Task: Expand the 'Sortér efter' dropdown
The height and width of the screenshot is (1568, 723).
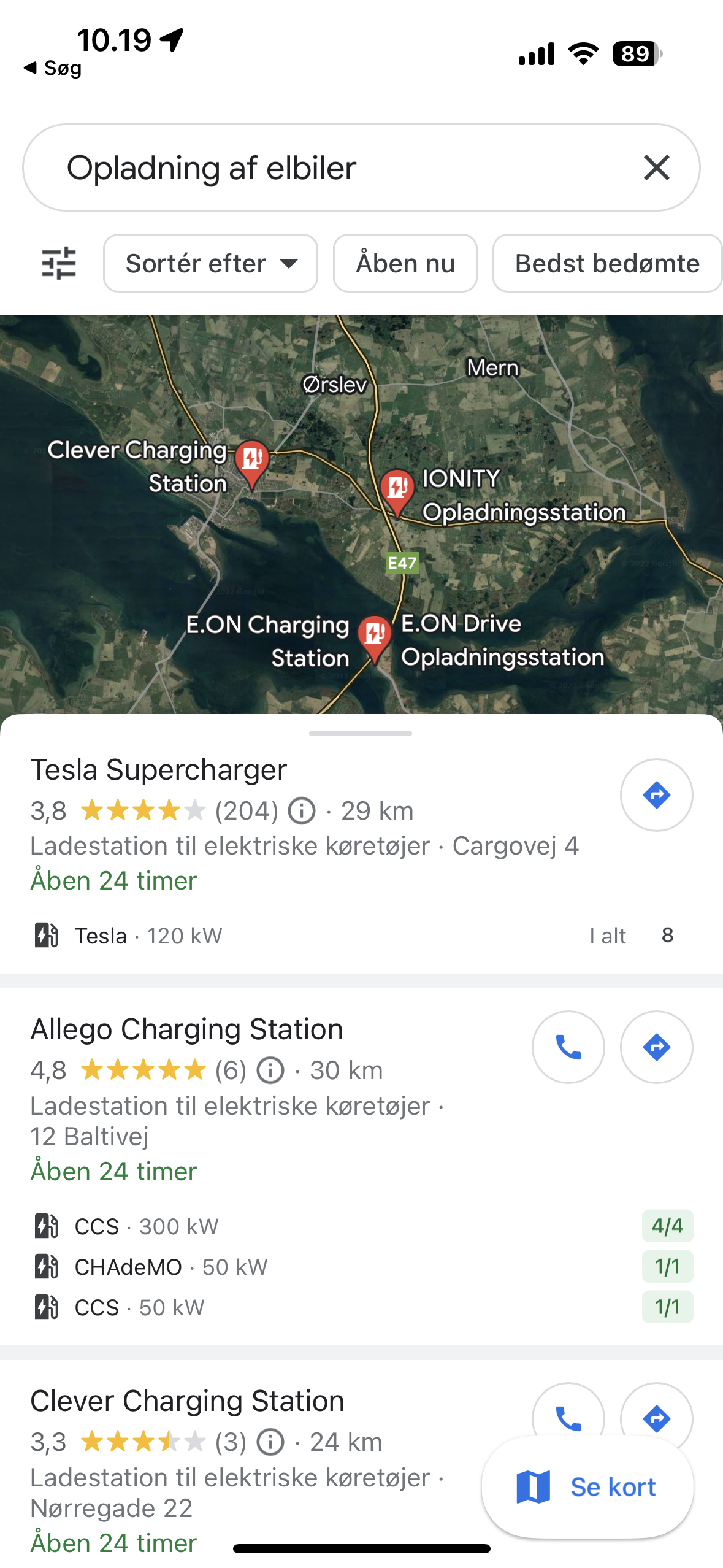Action: [x=210, y=263]
